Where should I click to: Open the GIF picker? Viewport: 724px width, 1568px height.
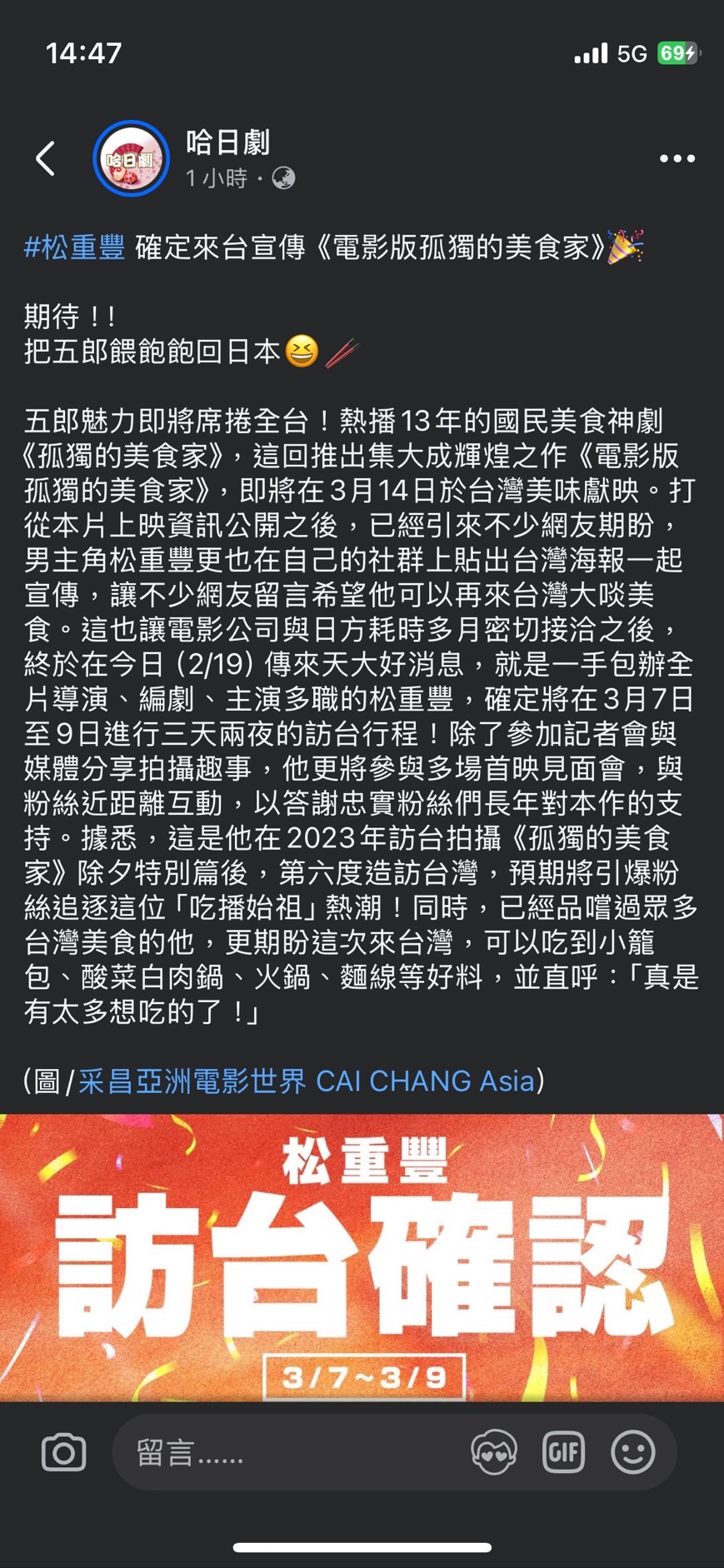coord(563,1453)
